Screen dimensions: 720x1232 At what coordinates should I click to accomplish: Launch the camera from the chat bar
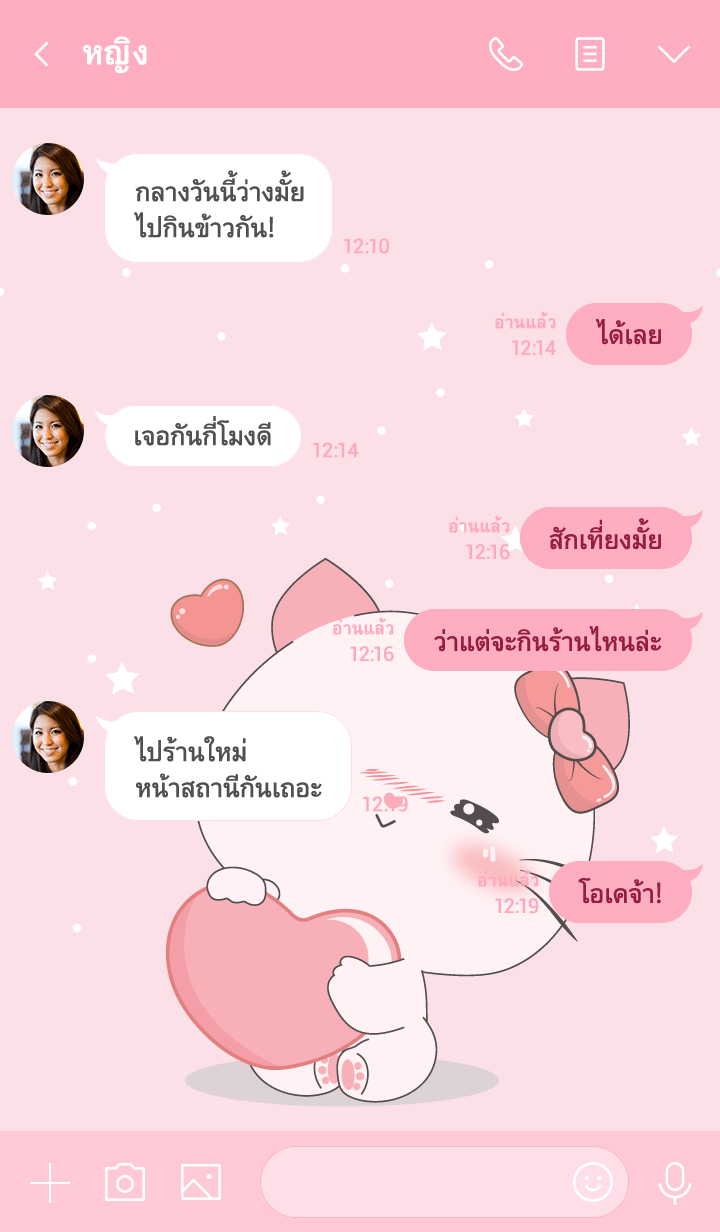point(125,1183)
